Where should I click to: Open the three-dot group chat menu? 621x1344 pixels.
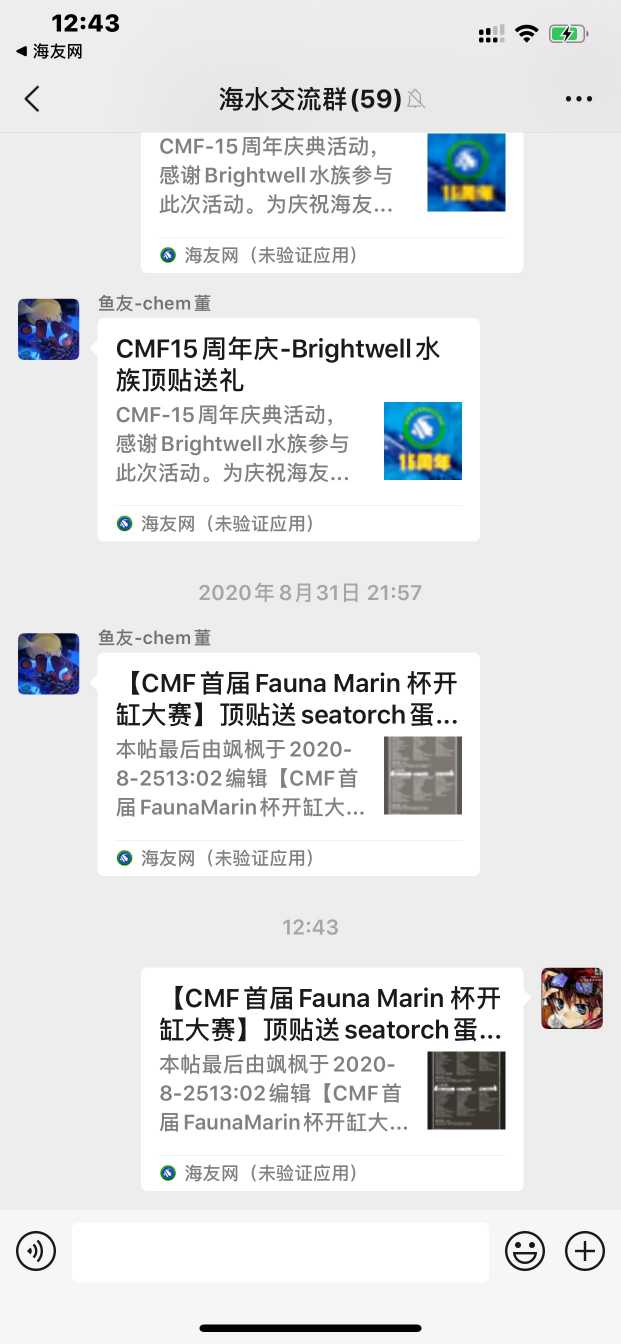pyautogui.click(x=579, y=98)
